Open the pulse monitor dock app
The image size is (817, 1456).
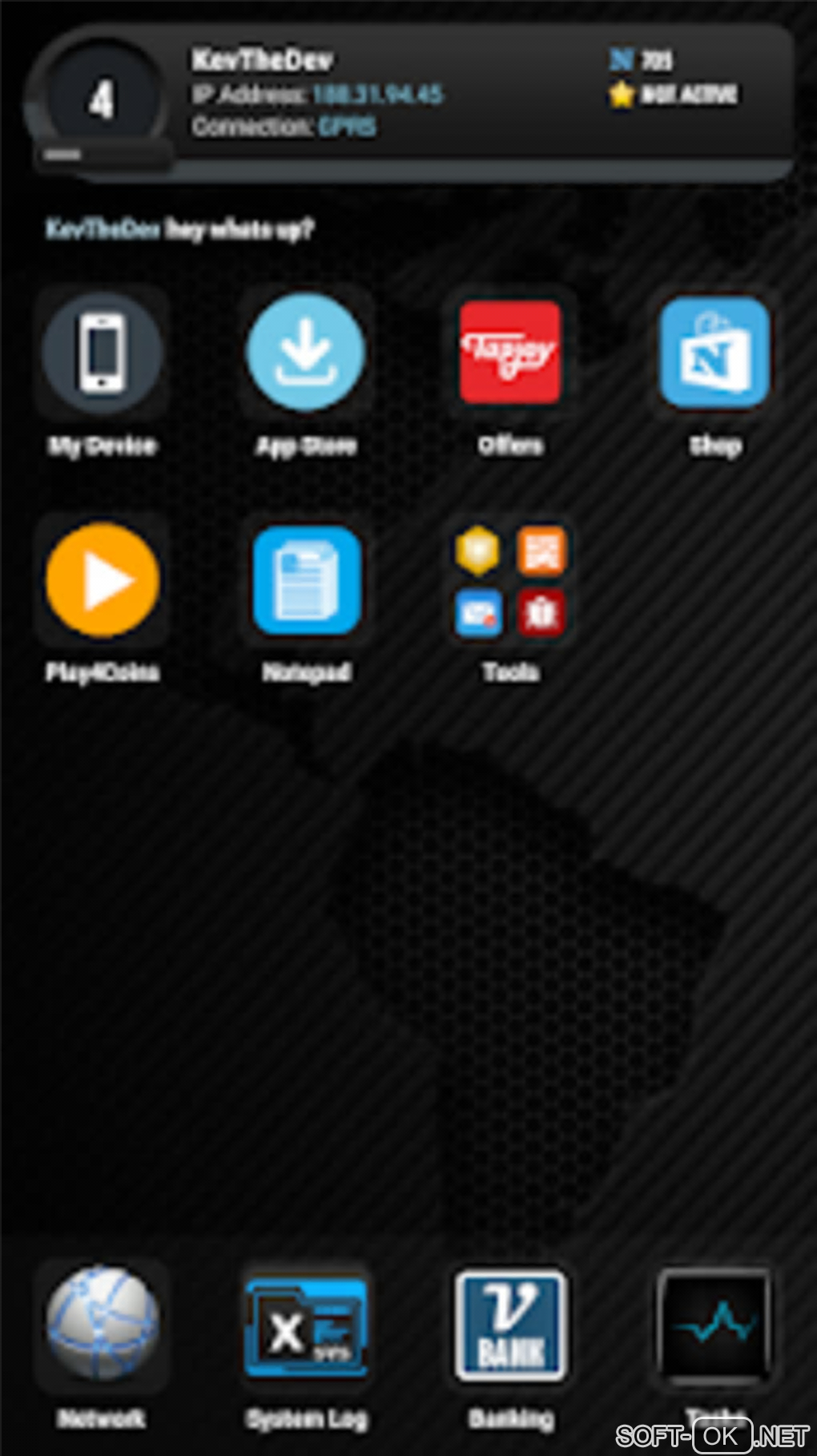coord(714,1324)
